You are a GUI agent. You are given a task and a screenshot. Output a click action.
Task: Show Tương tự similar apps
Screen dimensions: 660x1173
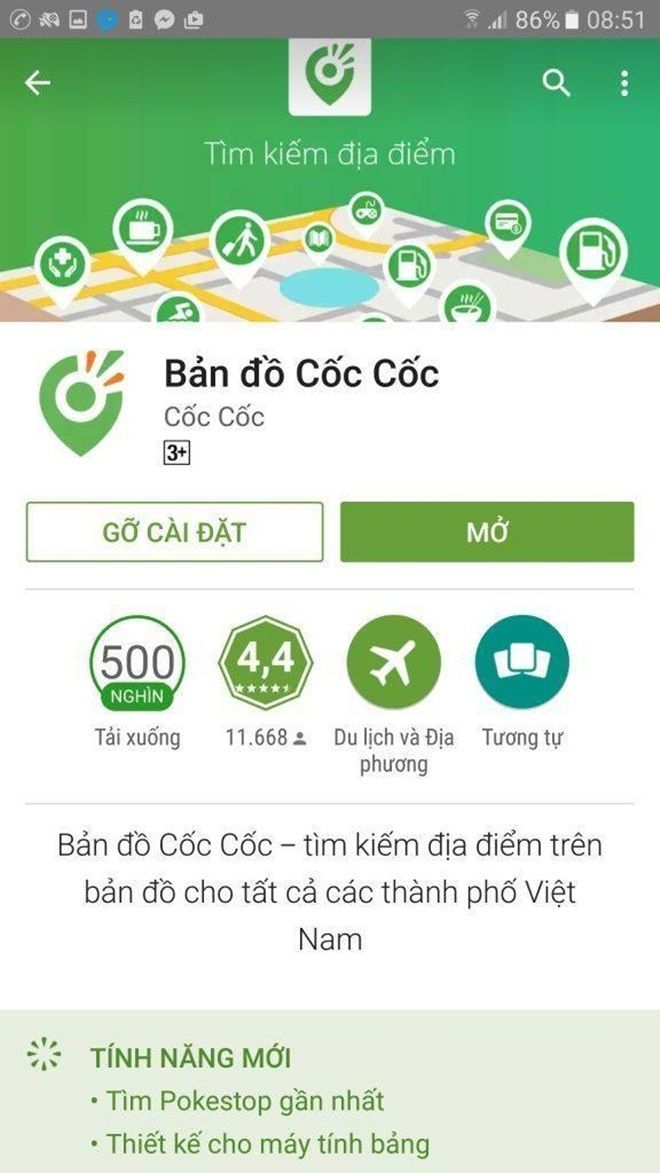pos(521,663)
